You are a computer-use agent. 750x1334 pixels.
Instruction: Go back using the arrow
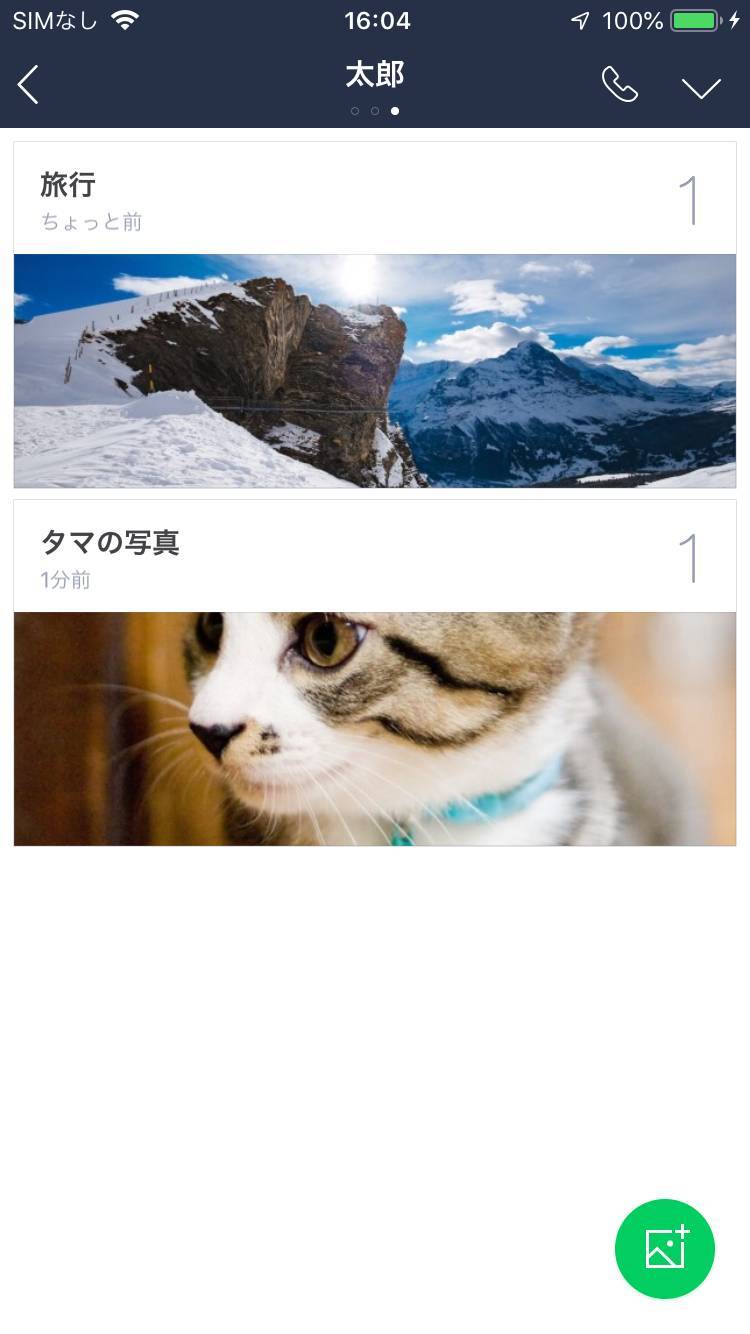tap(29, 85)
